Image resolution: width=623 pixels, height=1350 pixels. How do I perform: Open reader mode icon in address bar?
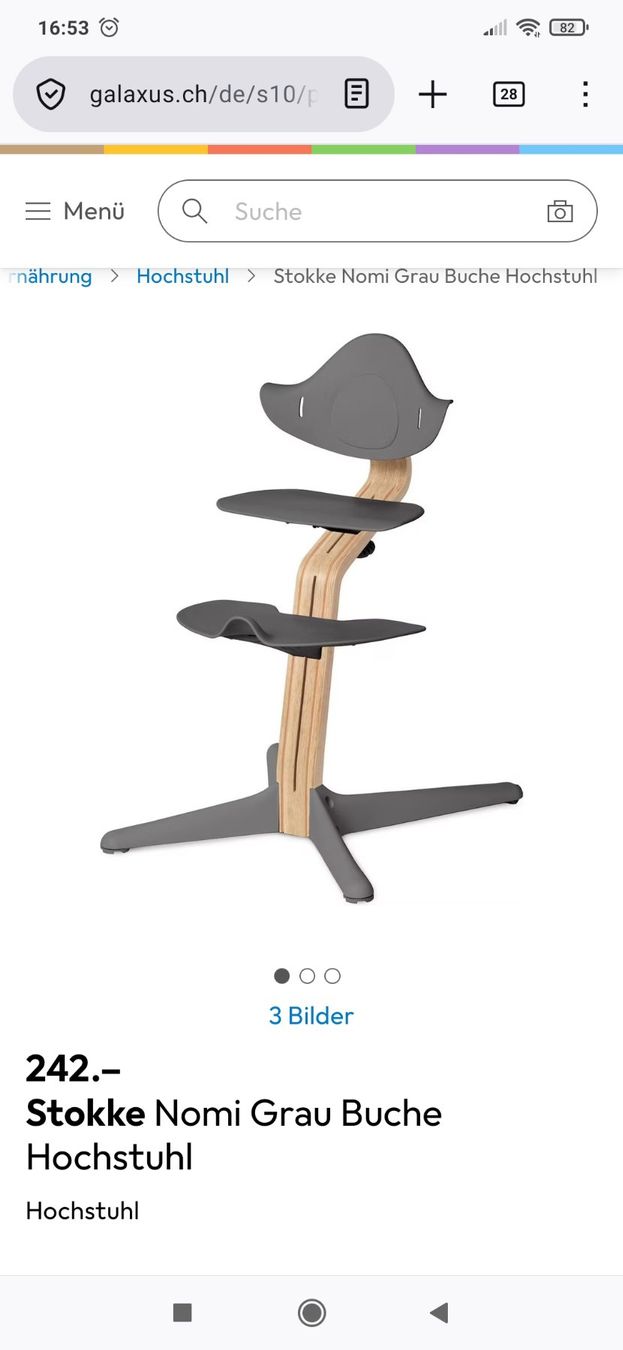tap(356, 95)
